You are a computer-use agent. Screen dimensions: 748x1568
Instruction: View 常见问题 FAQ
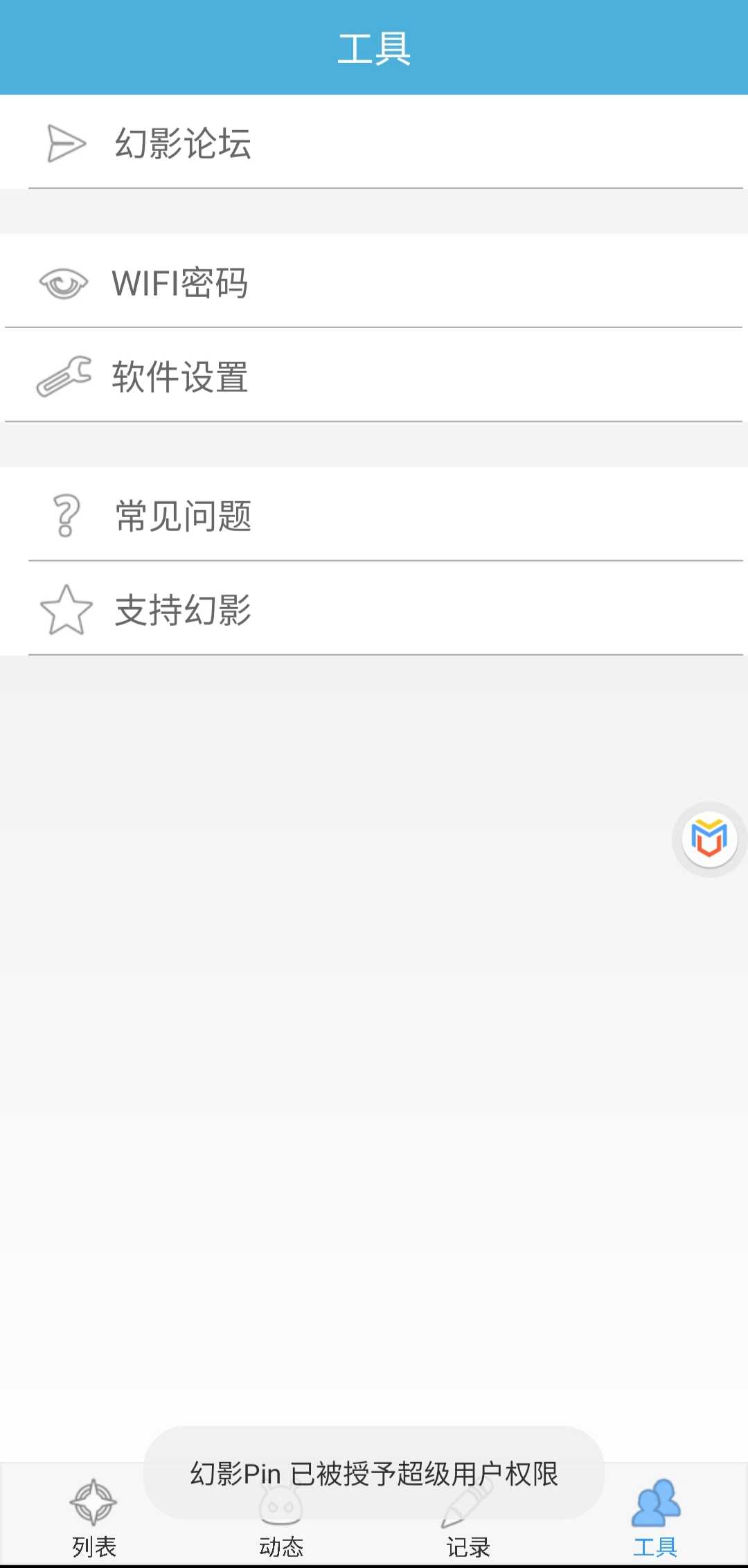[374, 515]
